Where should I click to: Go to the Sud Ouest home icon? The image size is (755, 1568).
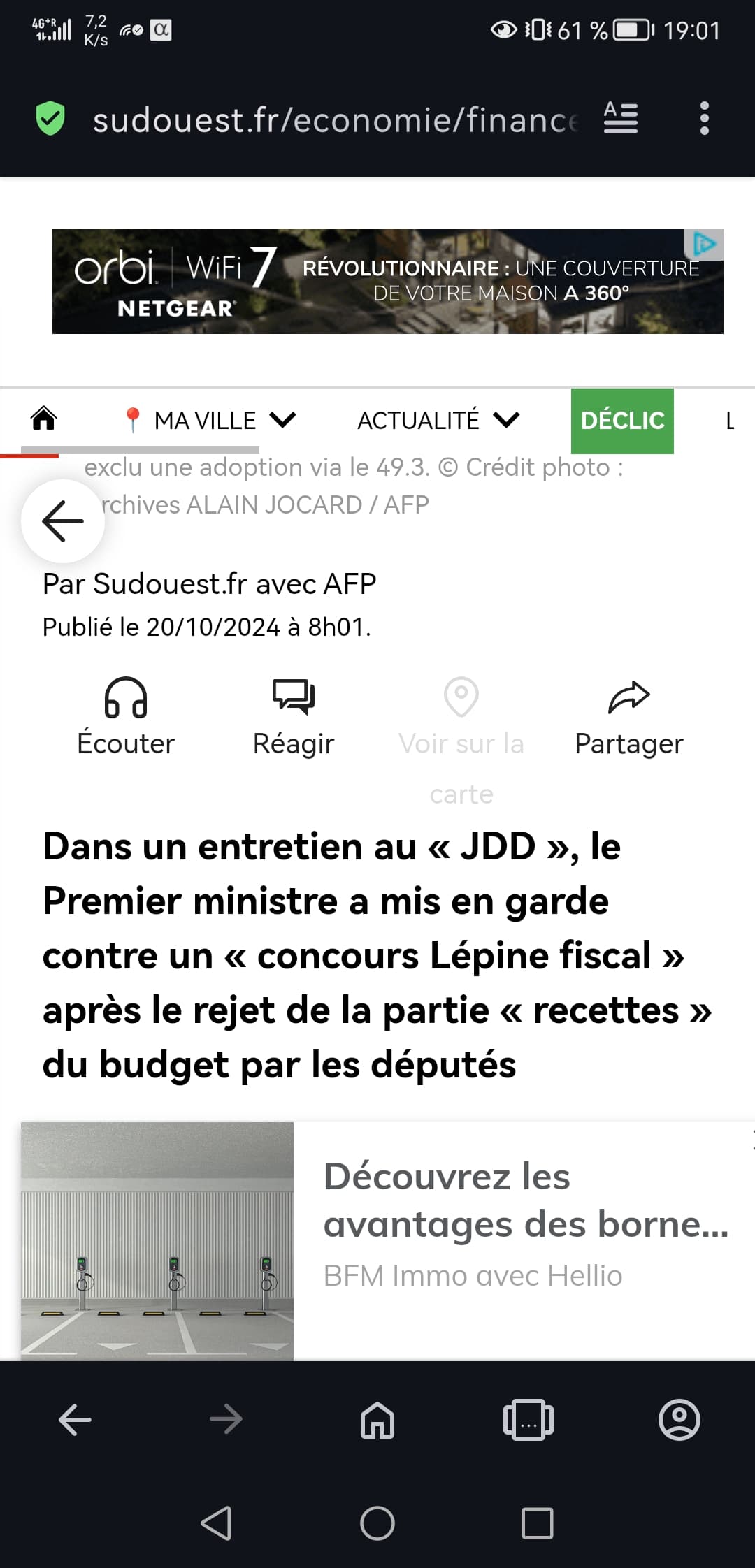[x=43, y=419]
